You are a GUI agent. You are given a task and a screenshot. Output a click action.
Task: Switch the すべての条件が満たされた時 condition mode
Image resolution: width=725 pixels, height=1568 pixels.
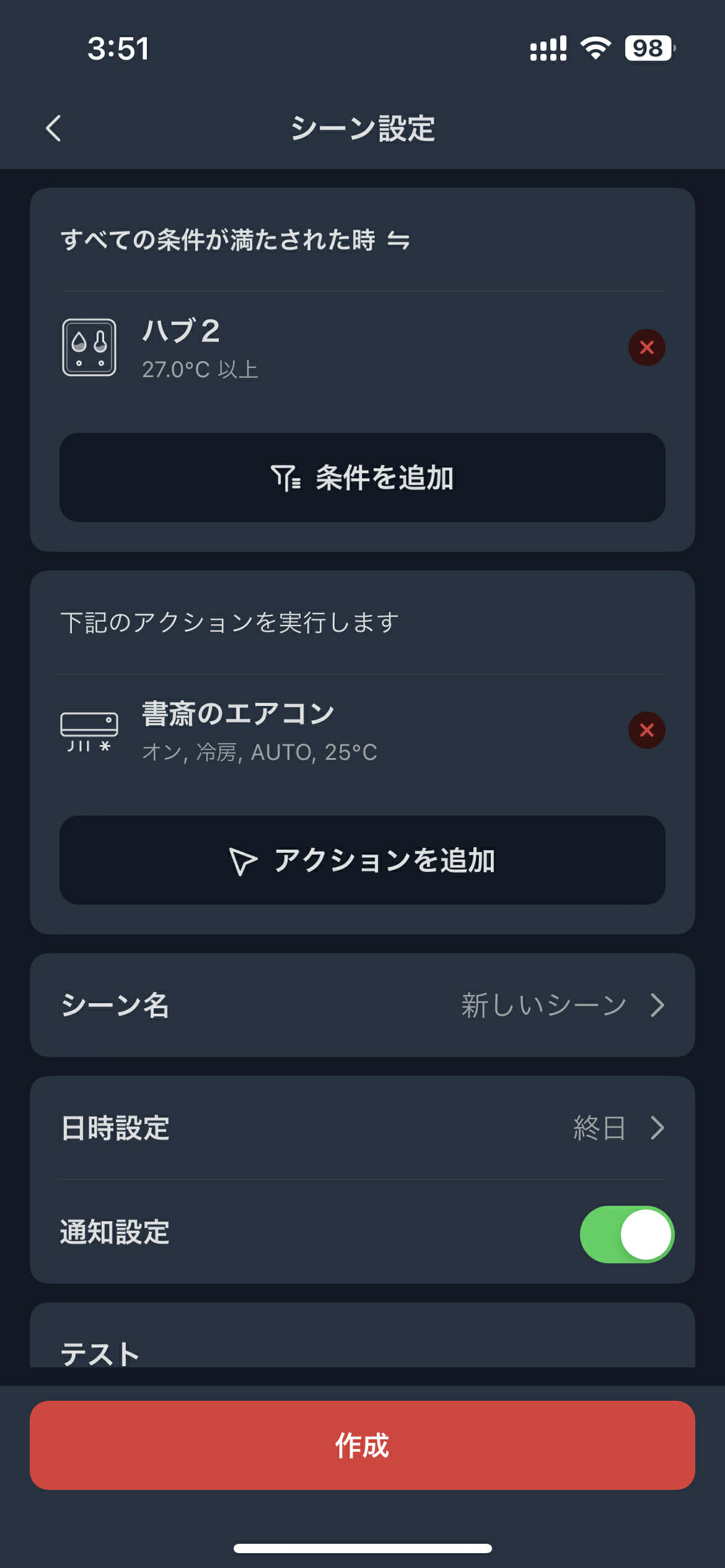coord(398,240)
